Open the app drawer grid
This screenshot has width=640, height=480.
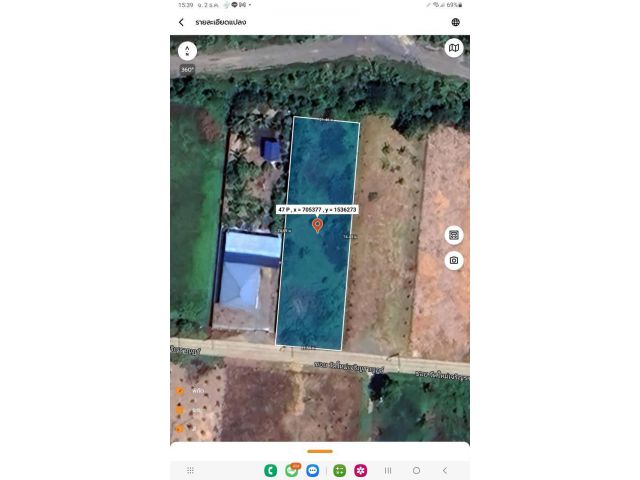pyautogui.click(x=190, y=470)
